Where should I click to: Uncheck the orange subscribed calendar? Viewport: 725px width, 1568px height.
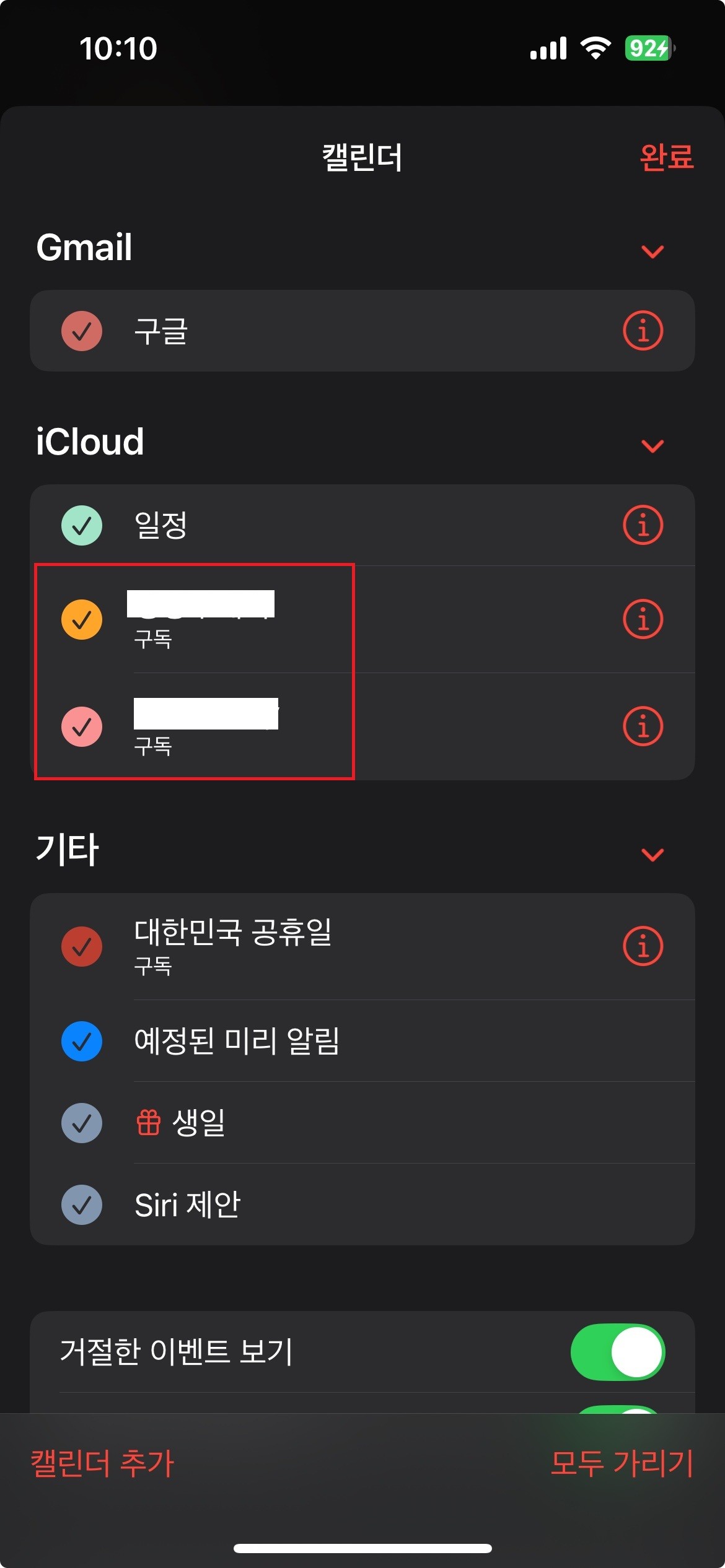click(82, 619)
